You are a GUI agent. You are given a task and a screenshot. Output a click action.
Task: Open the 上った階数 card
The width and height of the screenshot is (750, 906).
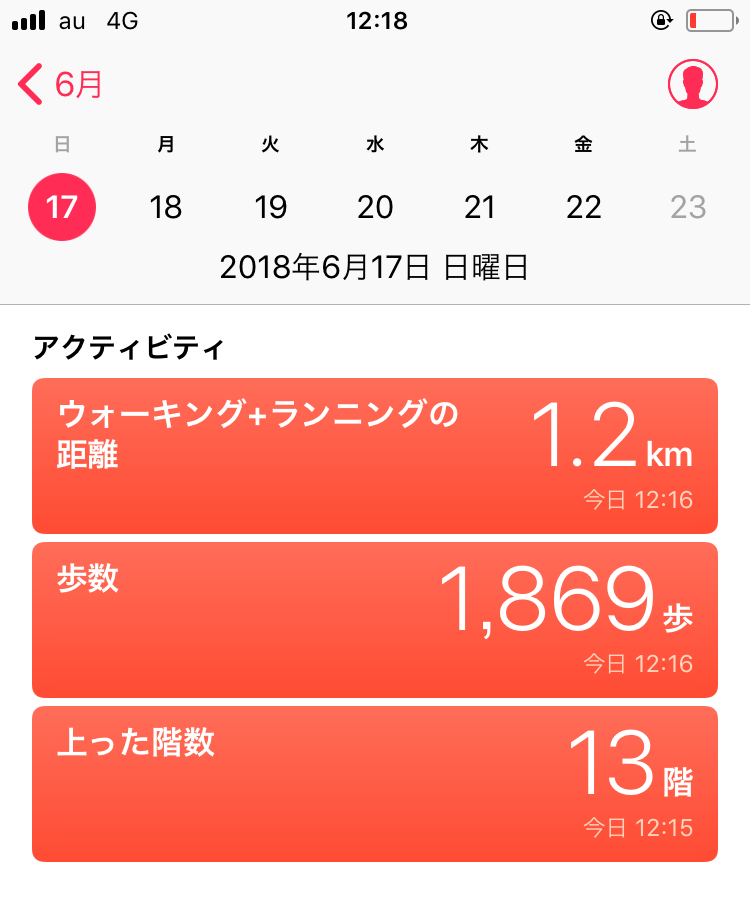[375, 784]
